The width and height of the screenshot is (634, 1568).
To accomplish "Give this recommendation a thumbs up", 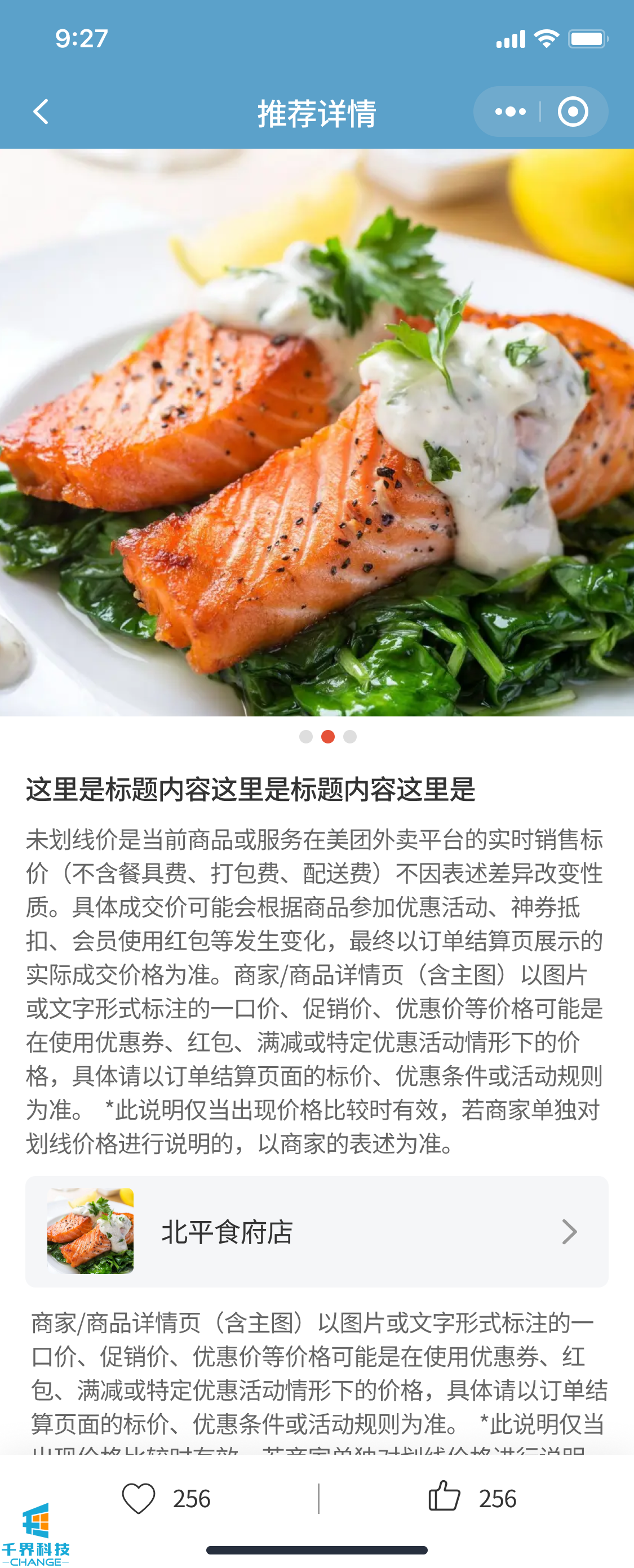I will pyautogui.click(x=444, y=1497).
